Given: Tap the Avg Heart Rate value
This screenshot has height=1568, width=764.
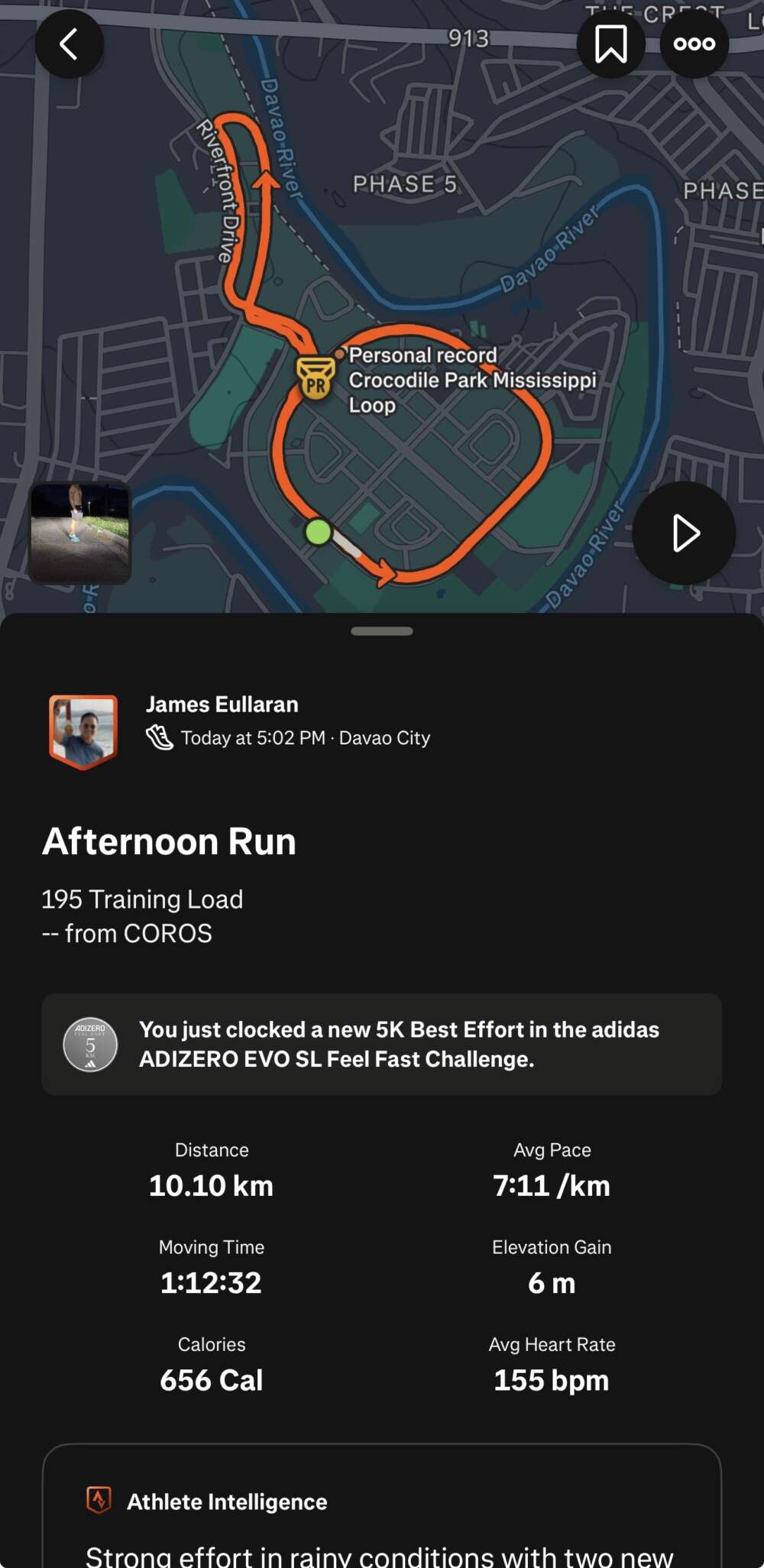Looking at the screenshot, I should pos(551,1380).
